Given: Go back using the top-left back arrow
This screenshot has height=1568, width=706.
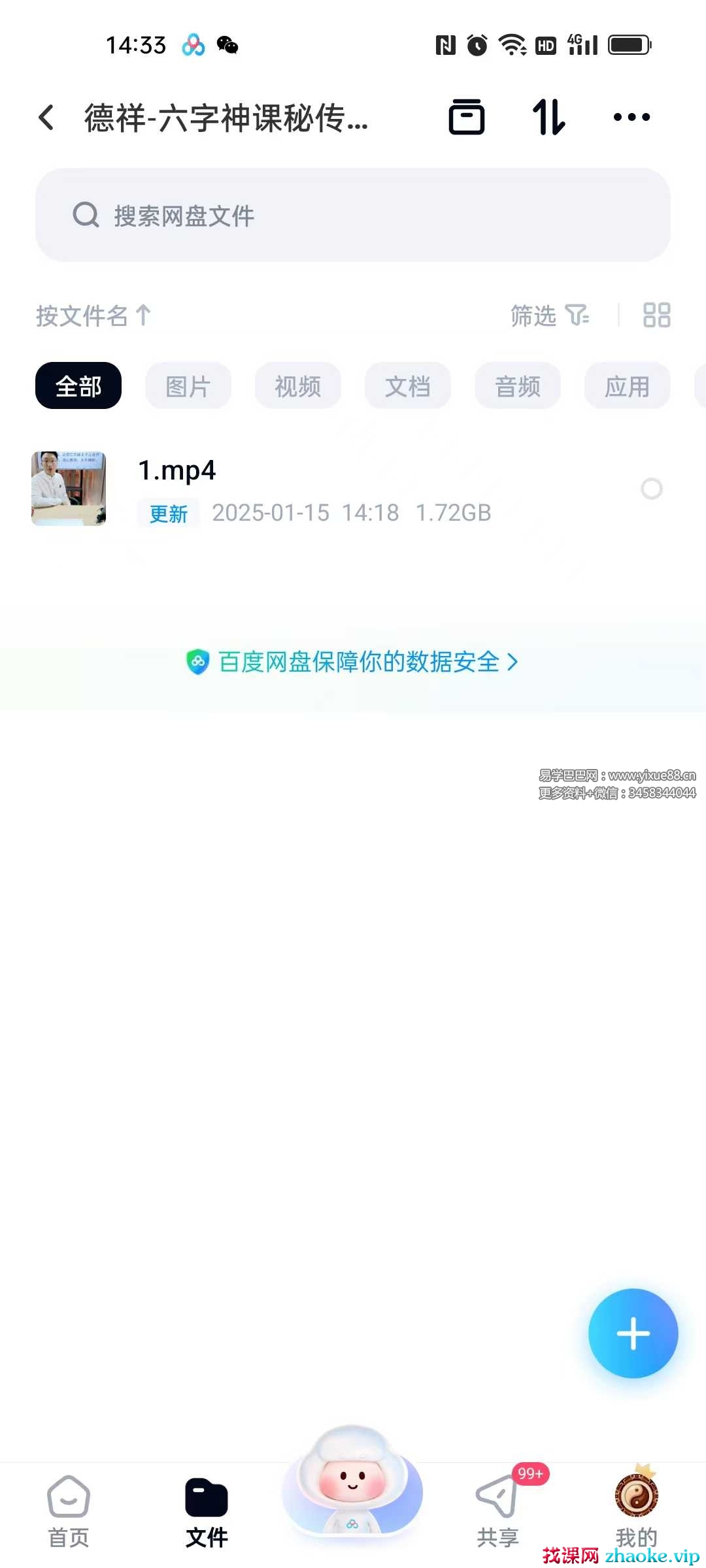Looking at the screenshot, I should (x=46, y=118).
